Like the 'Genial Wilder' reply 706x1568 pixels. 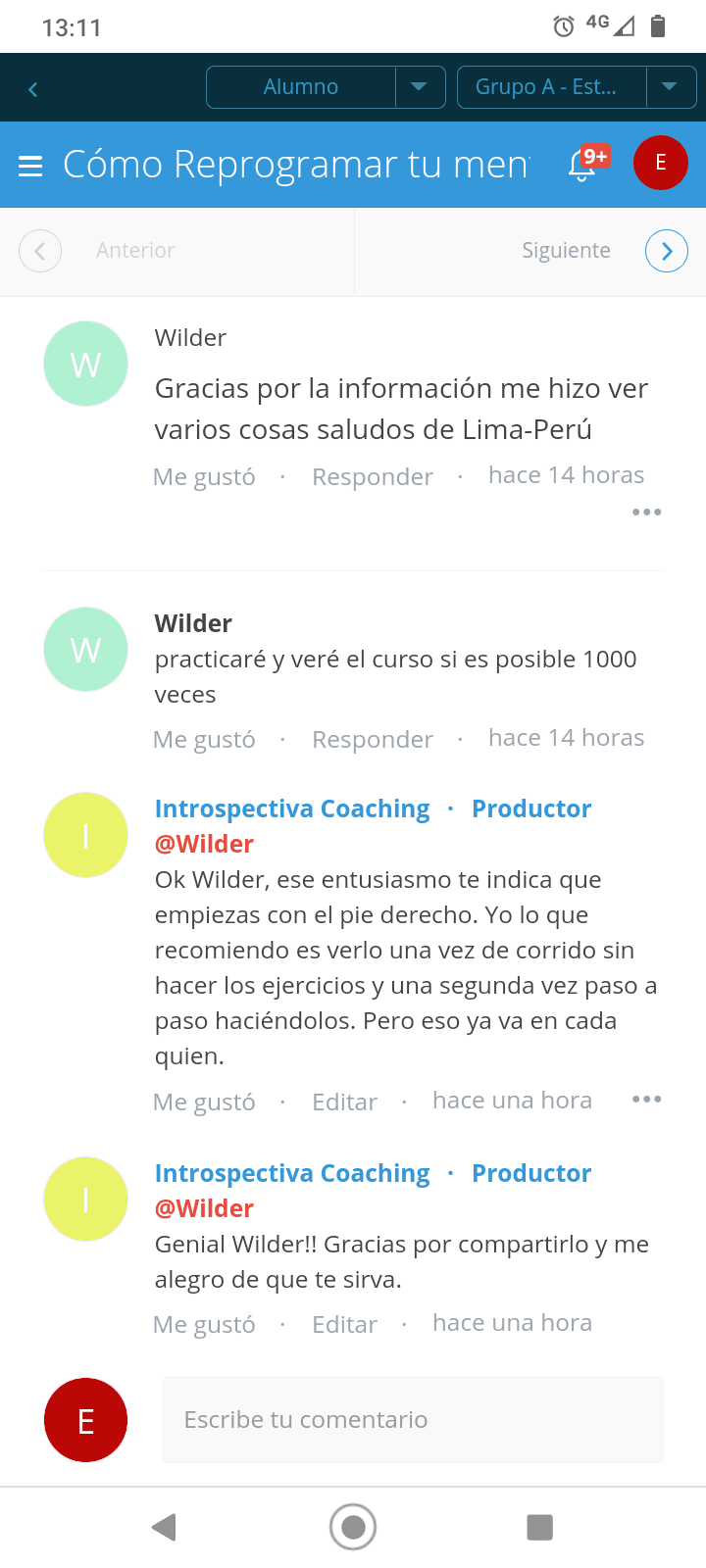(x=204, y=1325)
